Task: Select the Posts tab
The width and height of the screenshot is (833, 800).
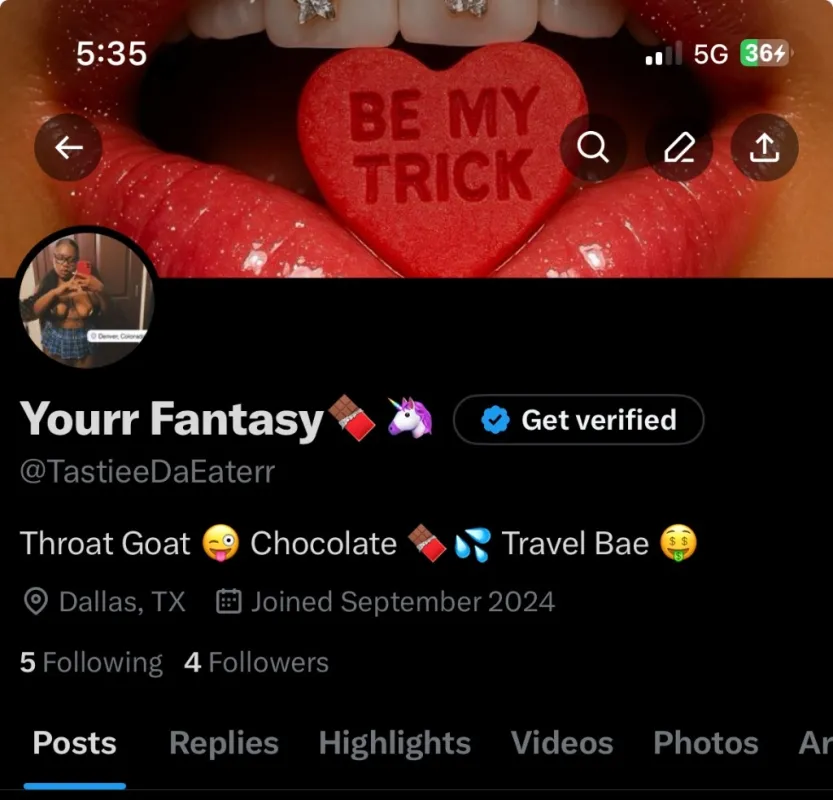Action: [x=74, y=743]
